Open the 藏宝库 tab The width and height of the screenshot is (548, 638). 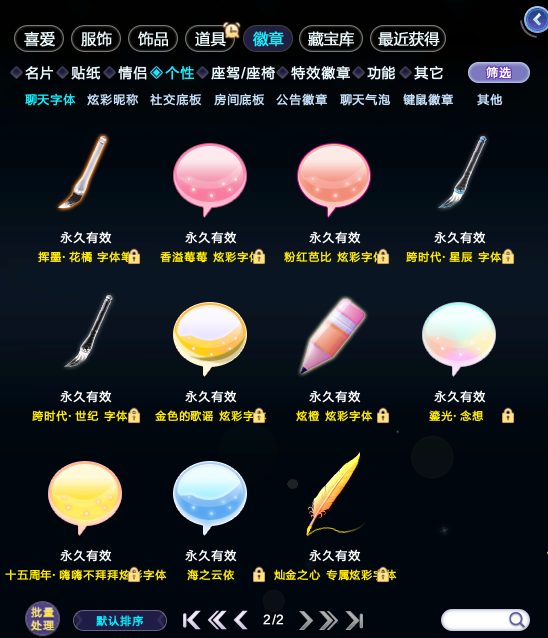point(331,39)
